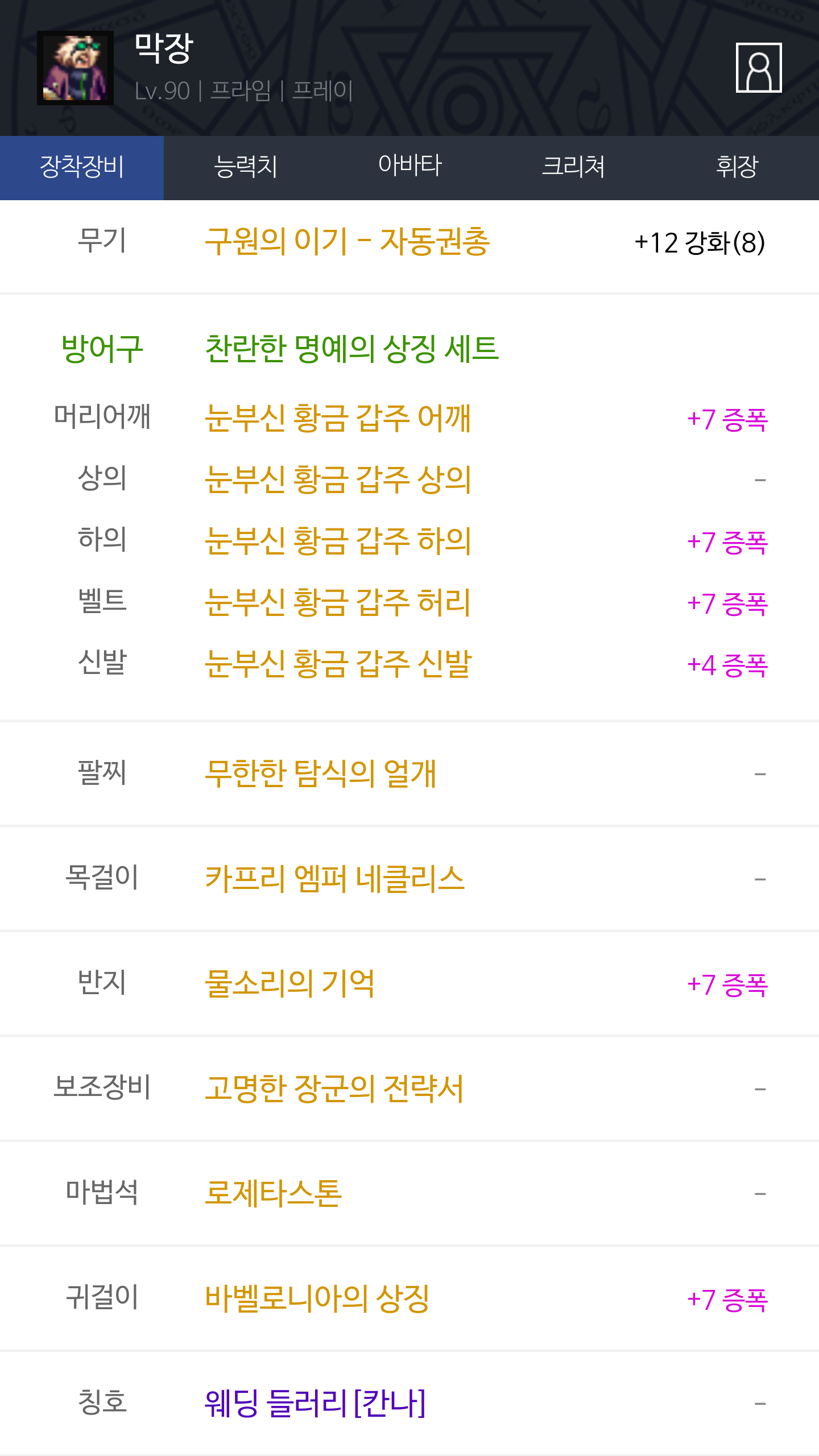Viewport: 819px width, 1456px height.
Task: Open bracelet 무한한 탐식의 얼개
Action: 320,774
